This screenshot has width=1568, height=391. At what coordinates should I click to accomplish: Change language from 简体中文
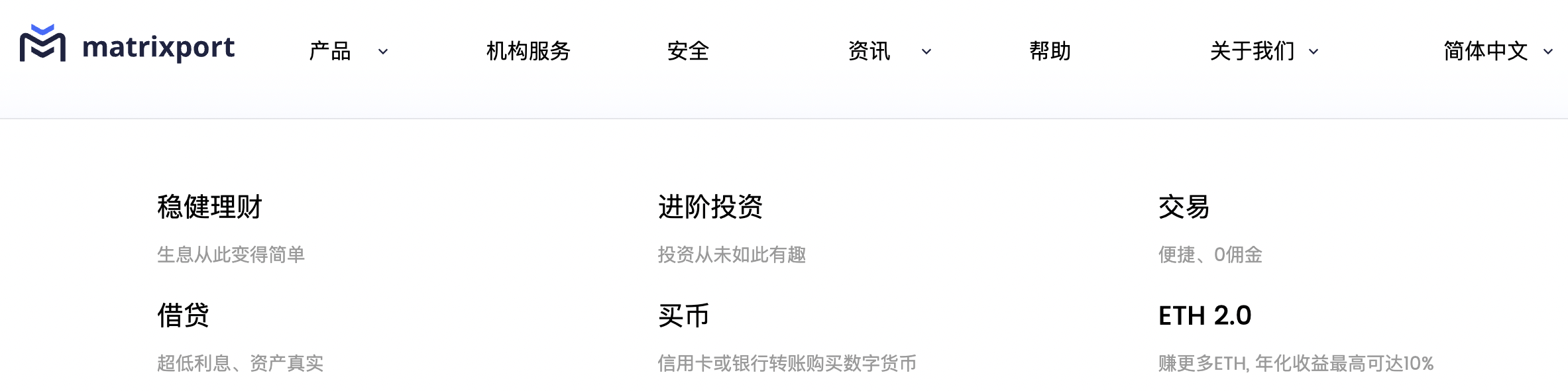pos(1497,51)
